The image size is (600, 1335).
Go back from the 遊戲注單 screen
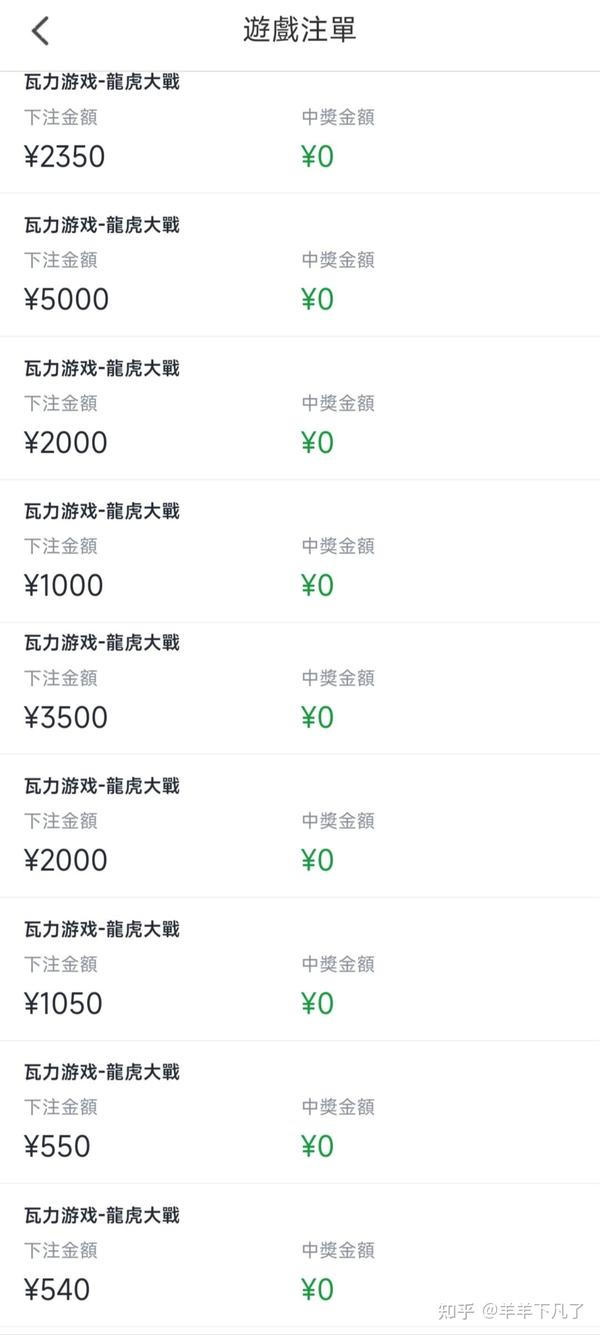[40, 31]
